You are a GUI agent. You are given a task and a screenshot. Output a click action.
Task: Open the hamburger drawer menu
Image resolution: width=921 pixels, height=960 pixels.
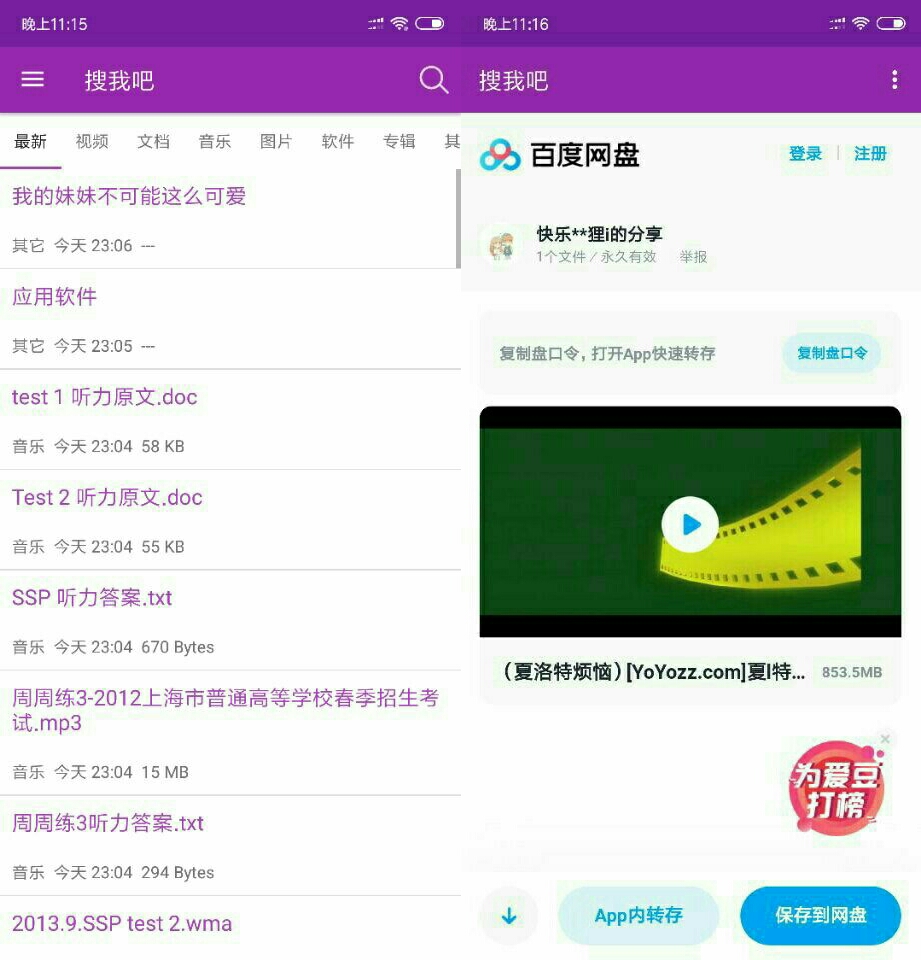pyautogui.click(x=33, y=80)
